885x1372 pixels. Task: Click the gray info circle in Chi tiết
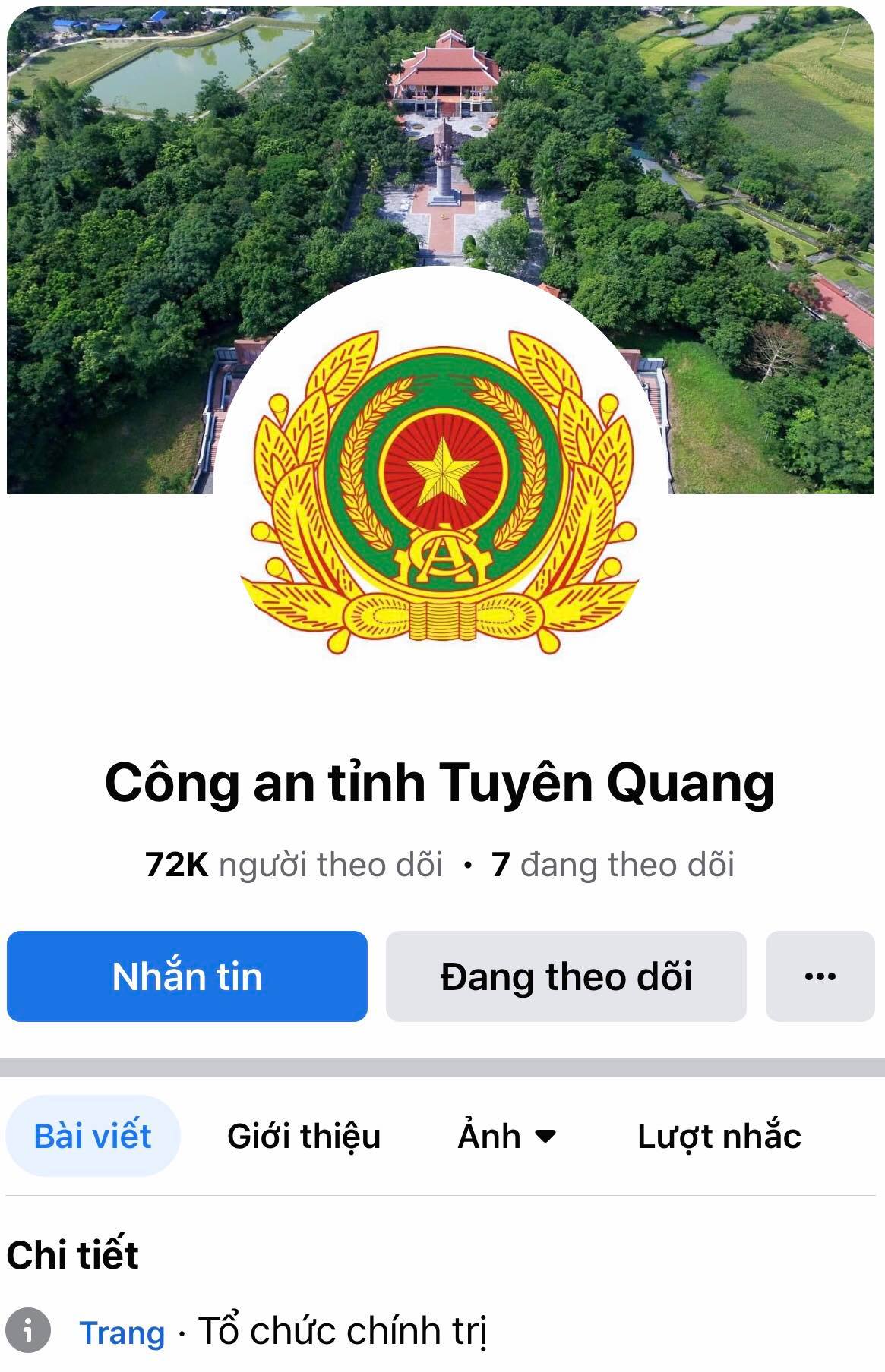(30, 1332)
